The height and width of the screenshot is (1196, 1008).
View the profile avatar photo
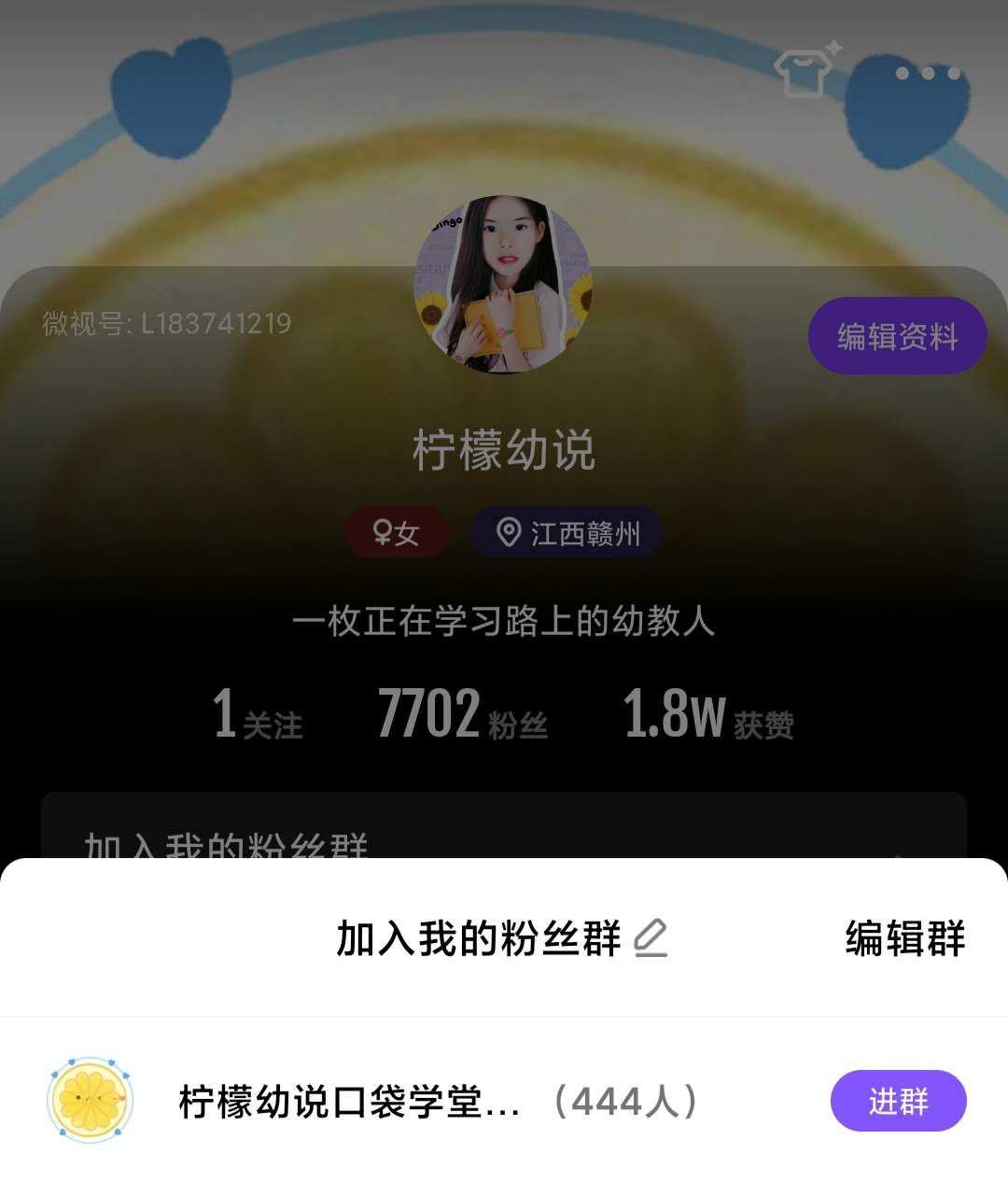click(503, 285)
